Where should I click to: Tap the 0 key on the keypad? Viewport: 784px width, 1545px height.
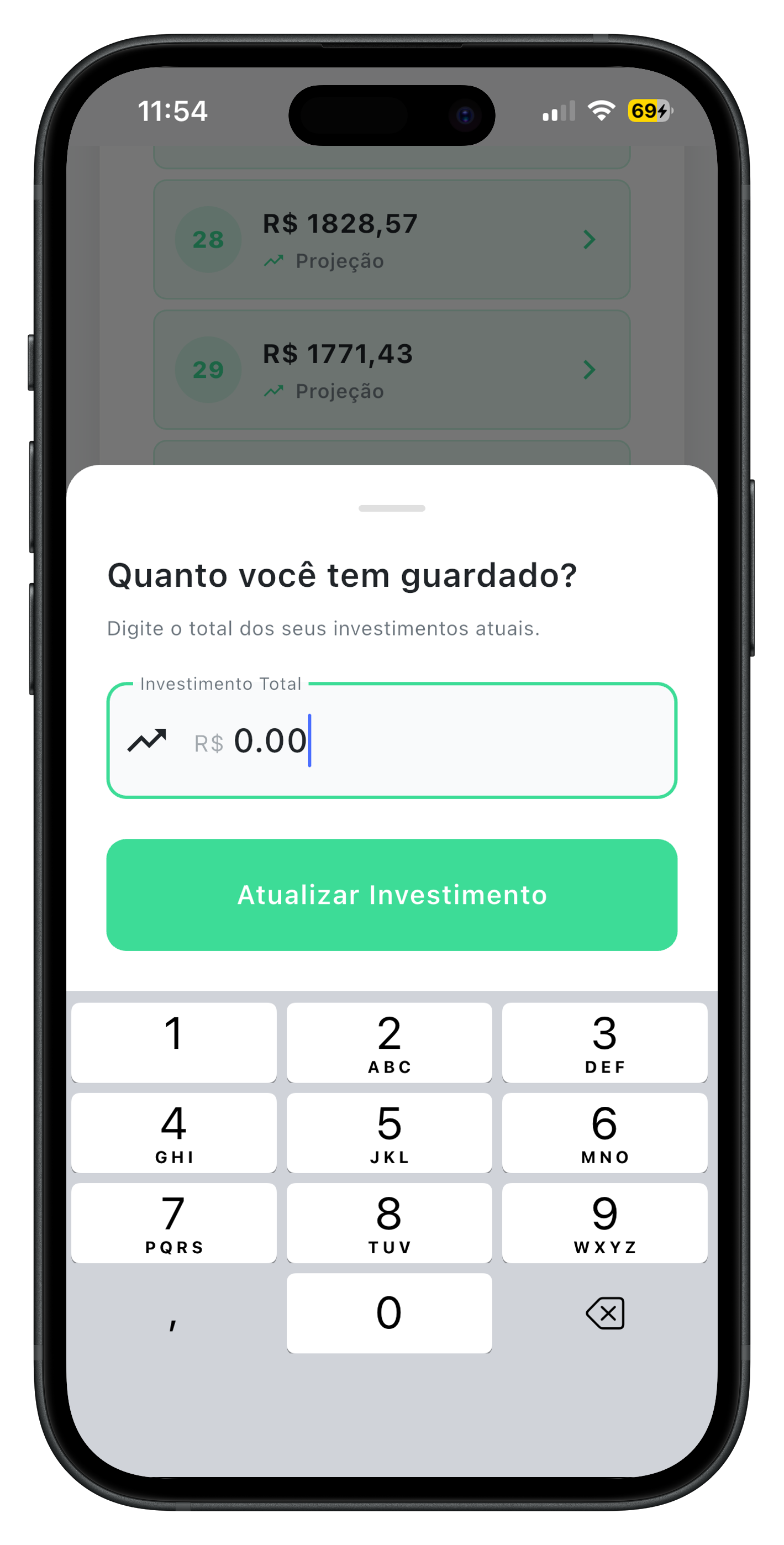[390, 1313]
